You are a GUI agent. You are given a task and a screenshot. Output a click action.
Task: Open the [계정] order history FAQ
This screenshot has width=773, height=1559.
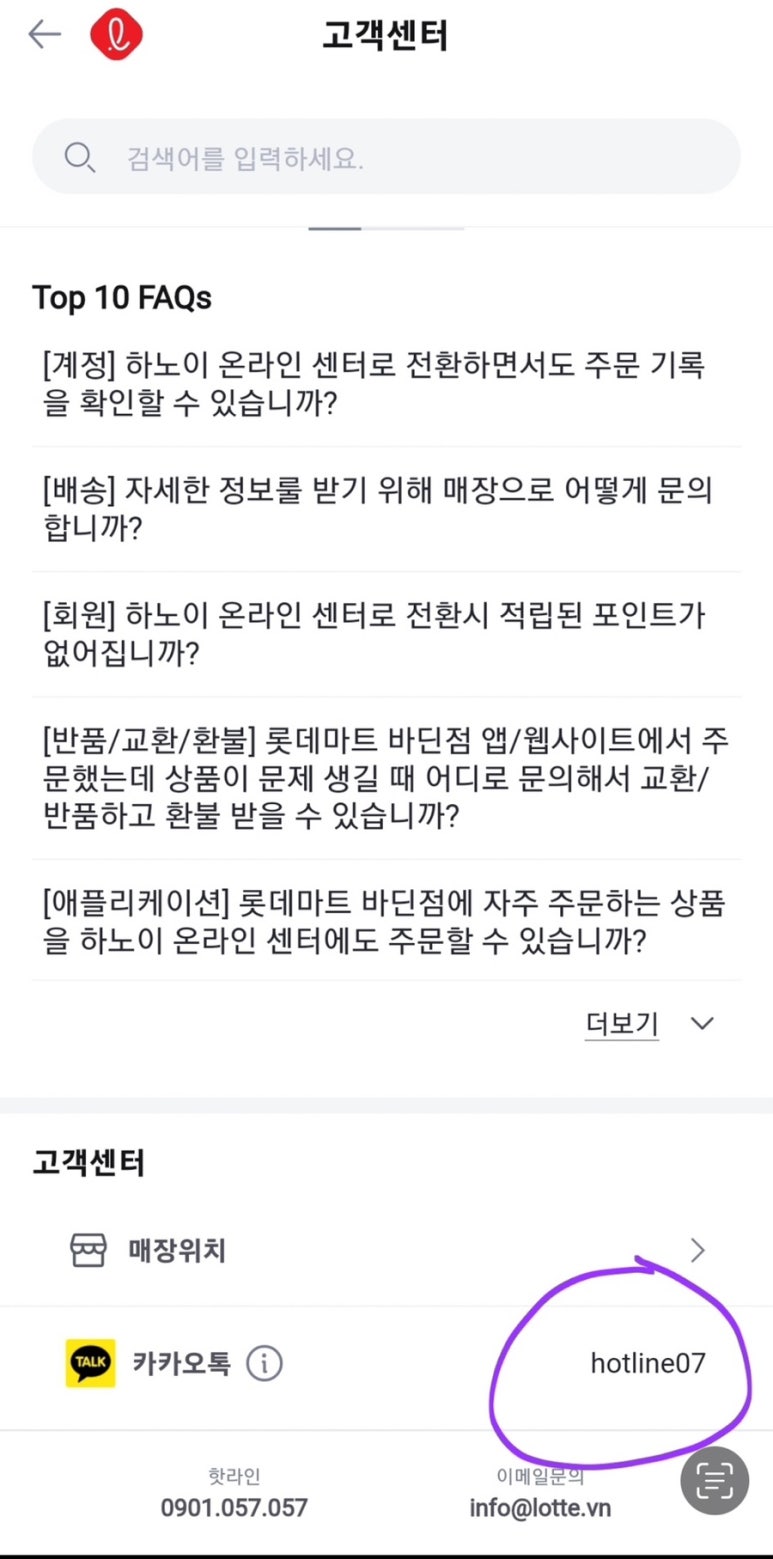pyautogui.click(x=374, y=385)
